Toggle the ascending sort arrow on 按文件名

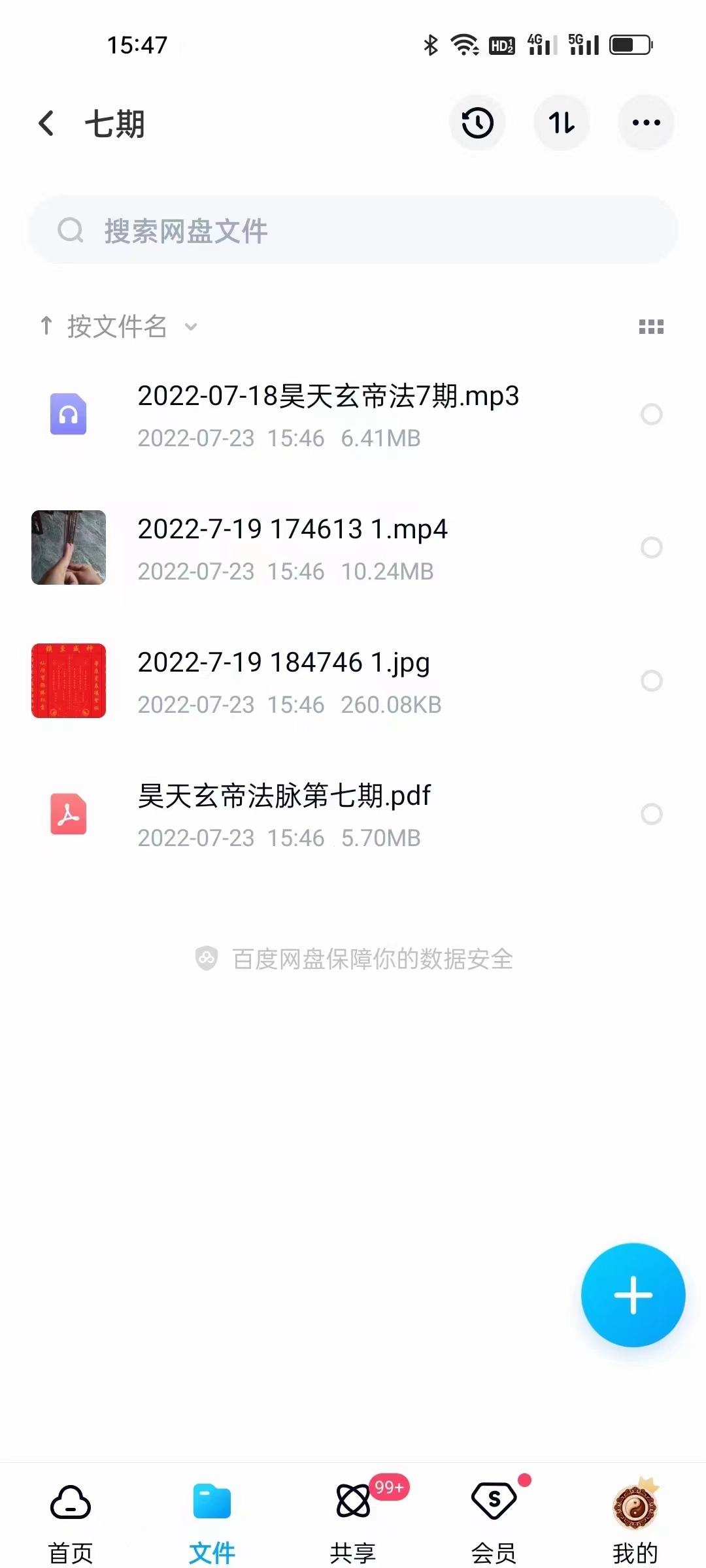tap(46, 325)
